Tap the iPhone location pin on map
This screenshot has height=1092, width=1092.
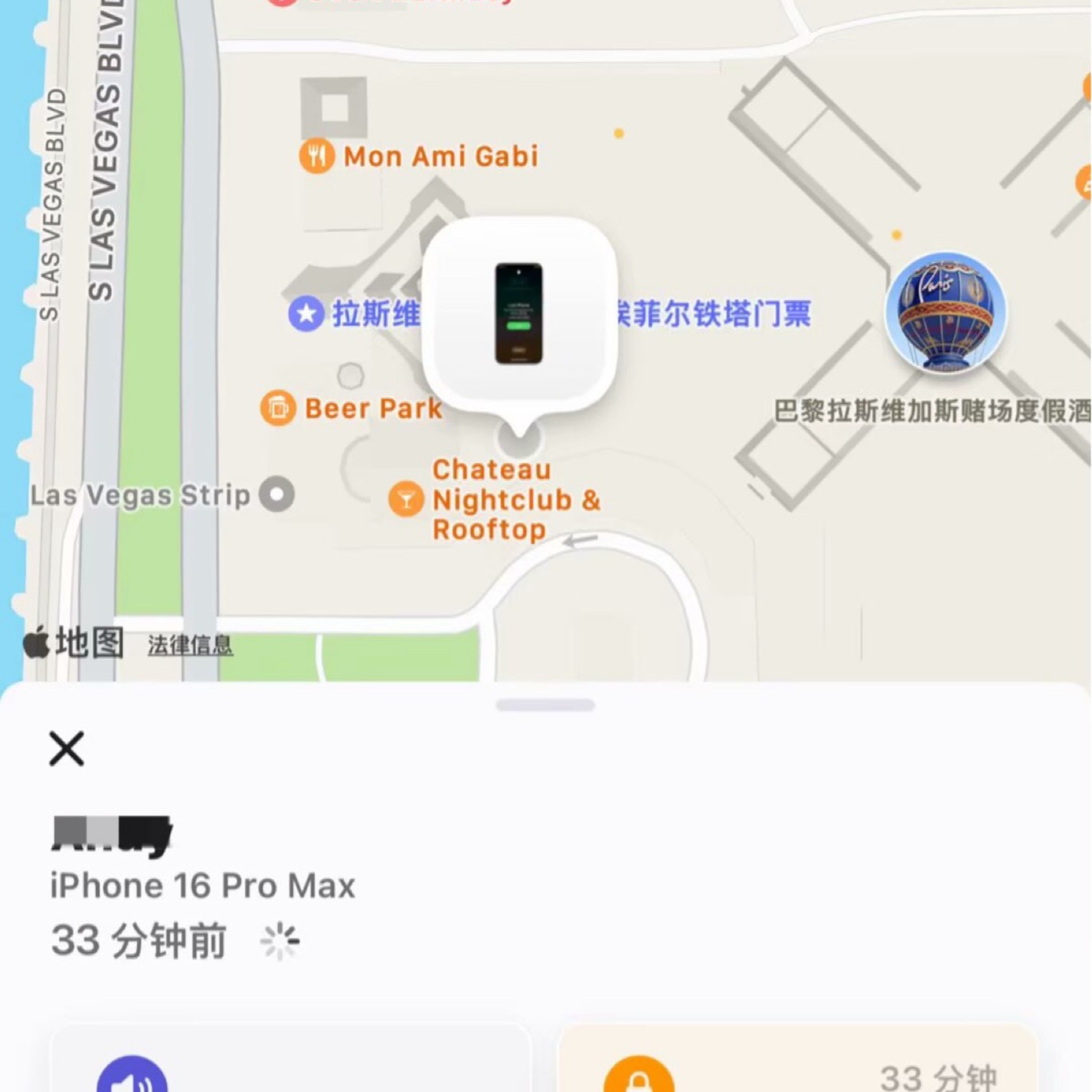point(519,314)
